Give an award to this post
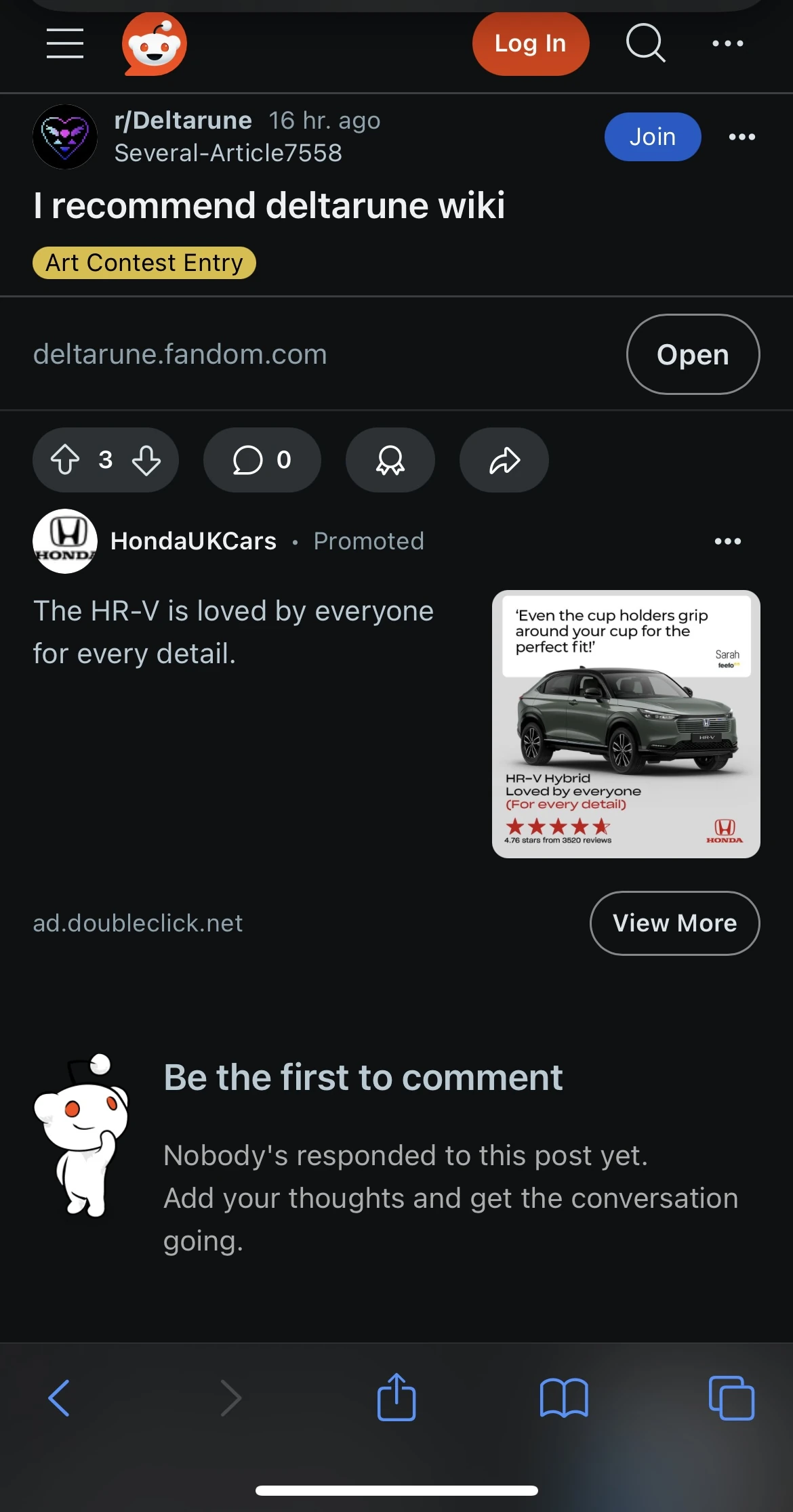This screenshot has height=1512, width=793. 390,460
